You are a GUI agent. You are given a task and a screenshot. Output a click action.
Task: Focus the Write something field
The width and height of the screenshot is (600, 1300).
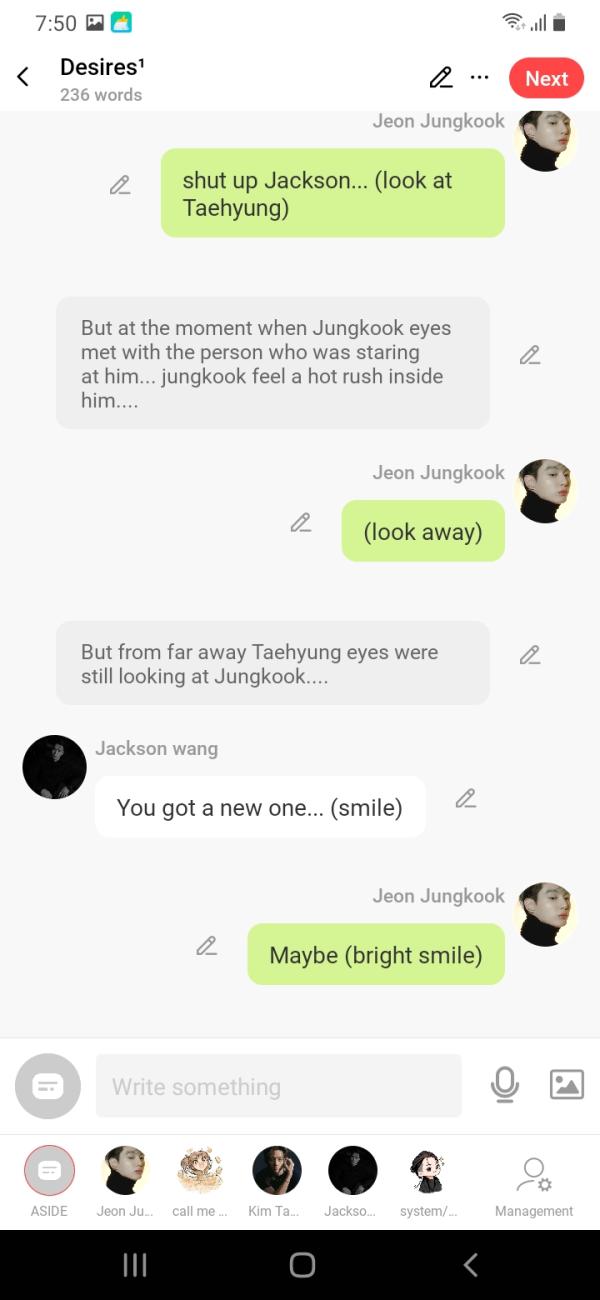[278, 1086]
